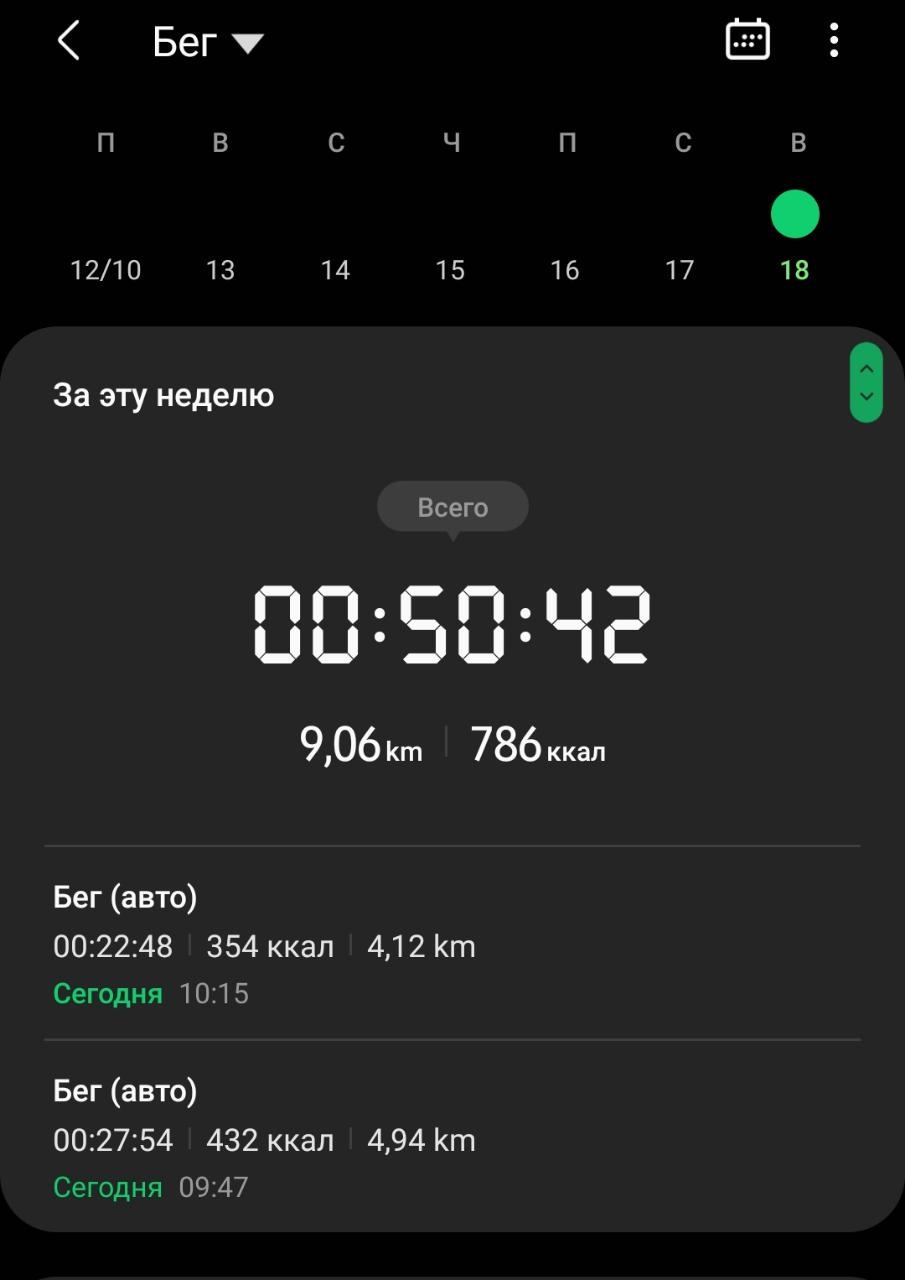
Task: Open the run logged today at 09:47
Action: click(452, 1139)
